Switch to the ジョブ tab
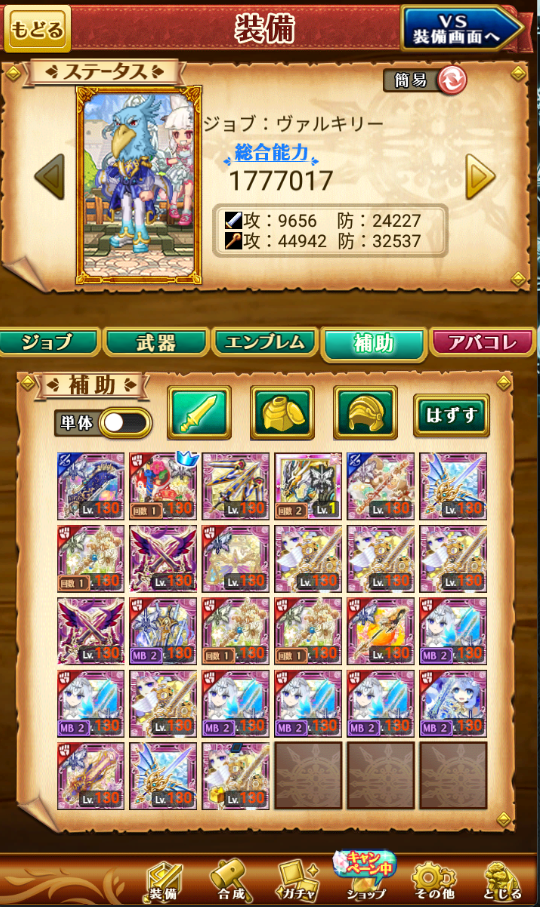 pos(50,342)
